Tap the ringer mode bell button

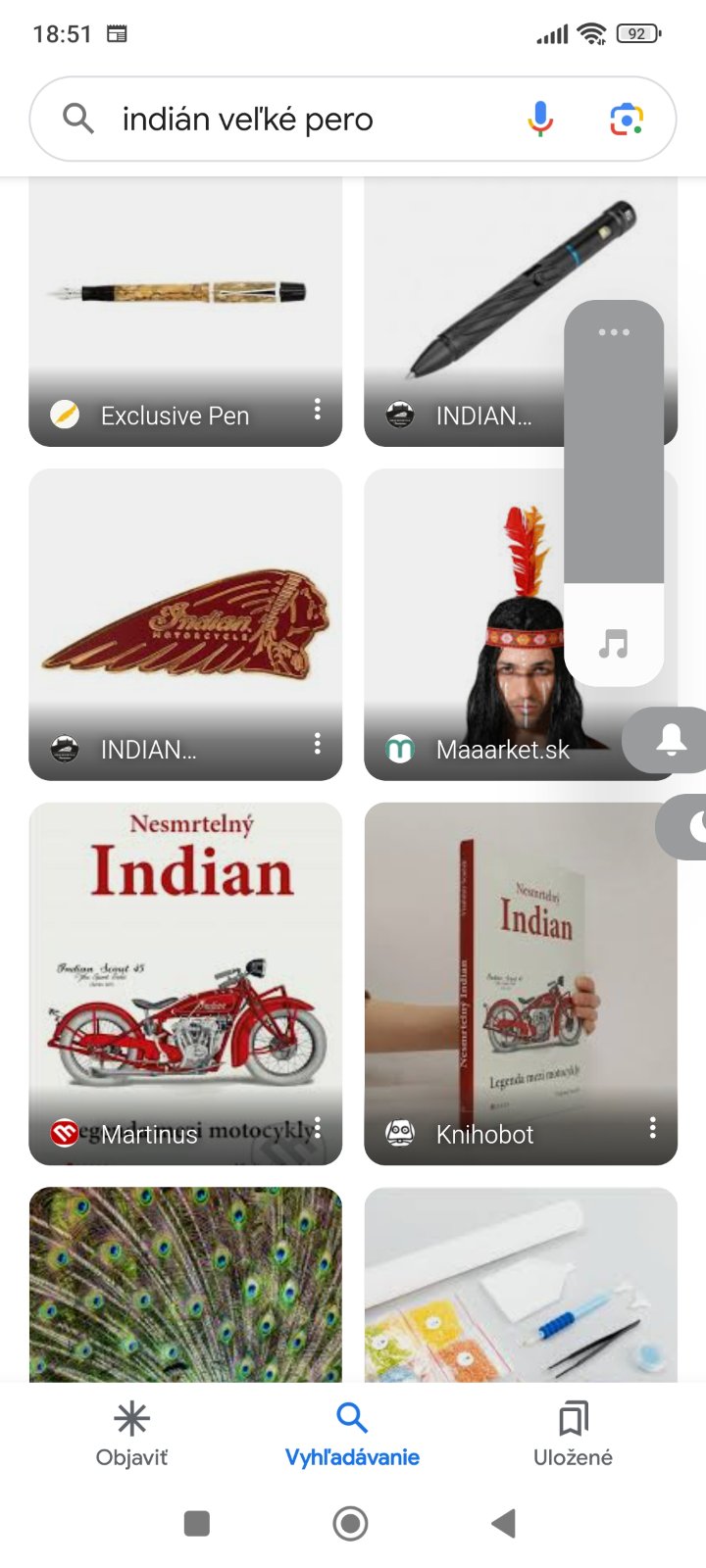(671, 740)
